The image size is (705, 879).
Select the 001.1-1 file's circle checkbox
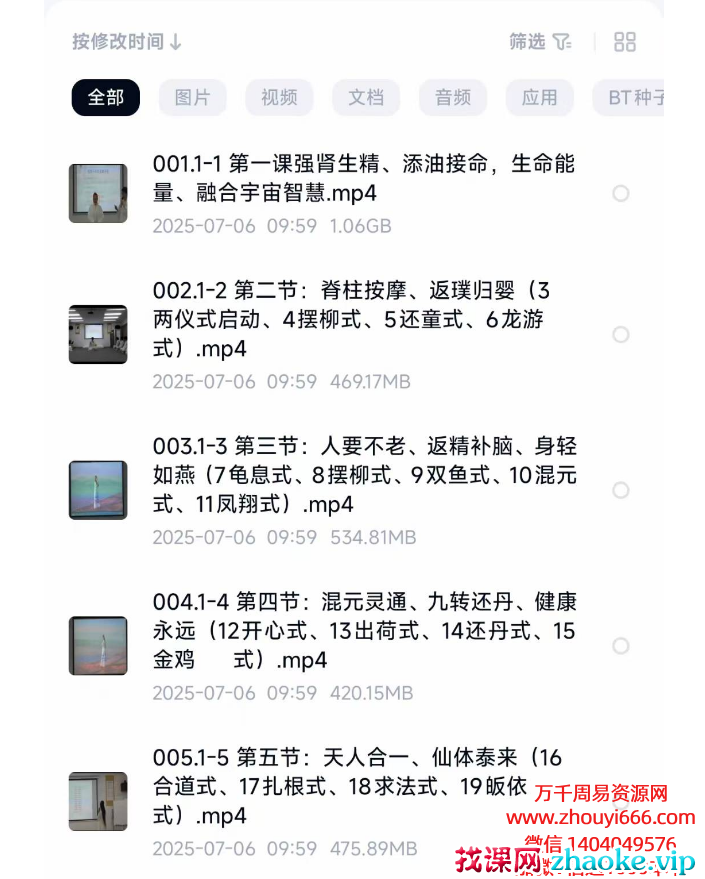tap(621, 194)
